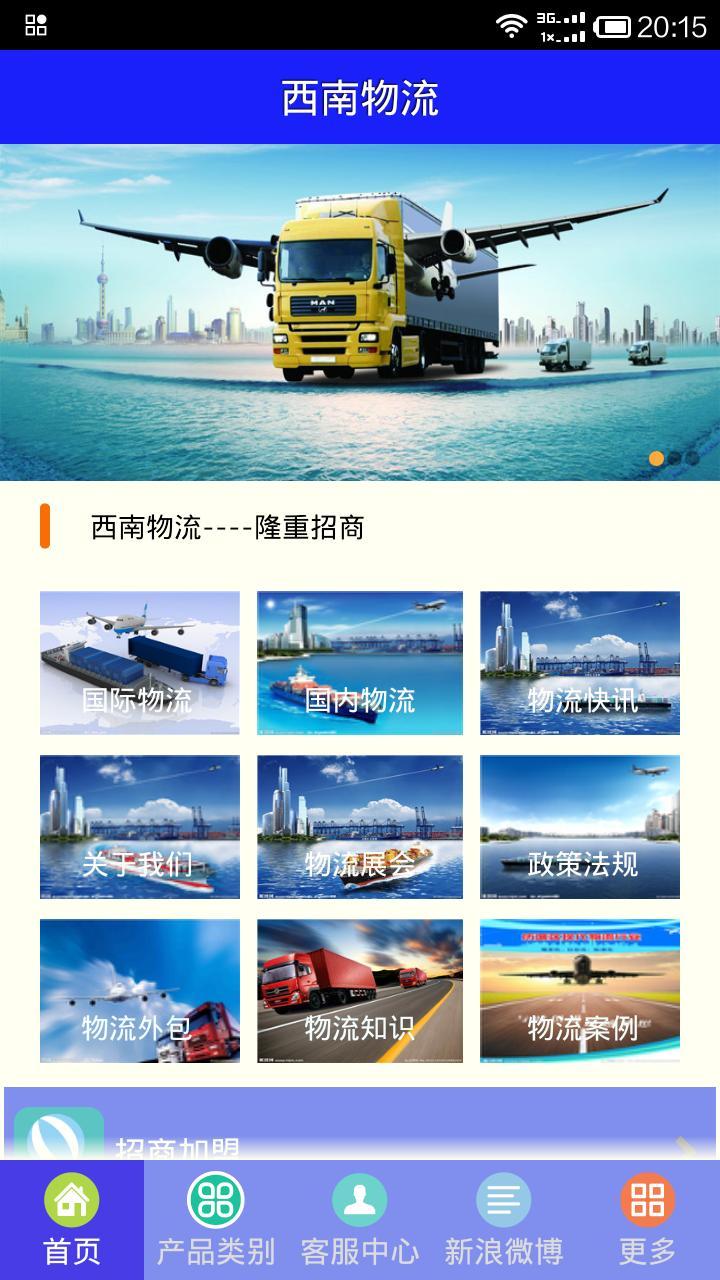Open the 招商加盟 row

point(360,1124)
